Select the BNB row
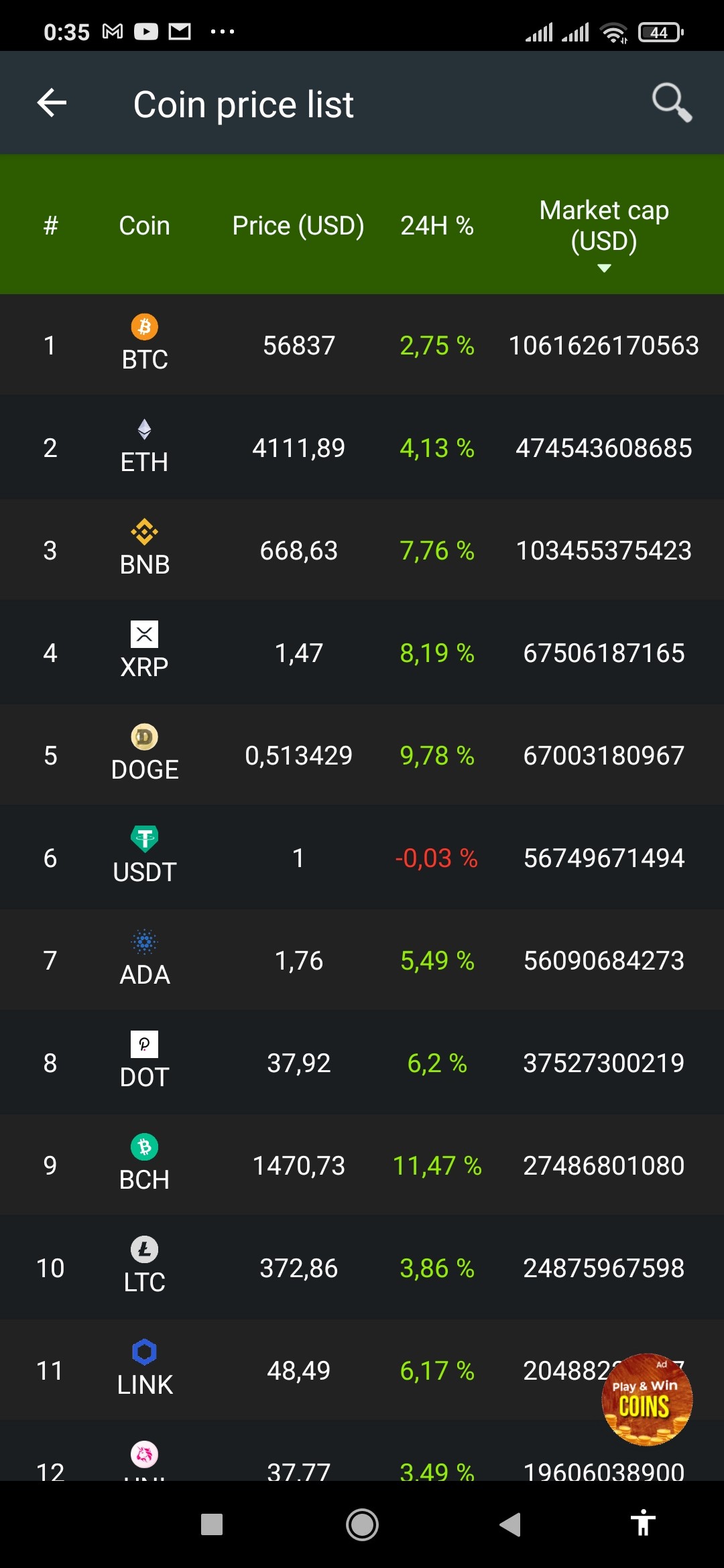724x1568 pixels. pos(362,550)
